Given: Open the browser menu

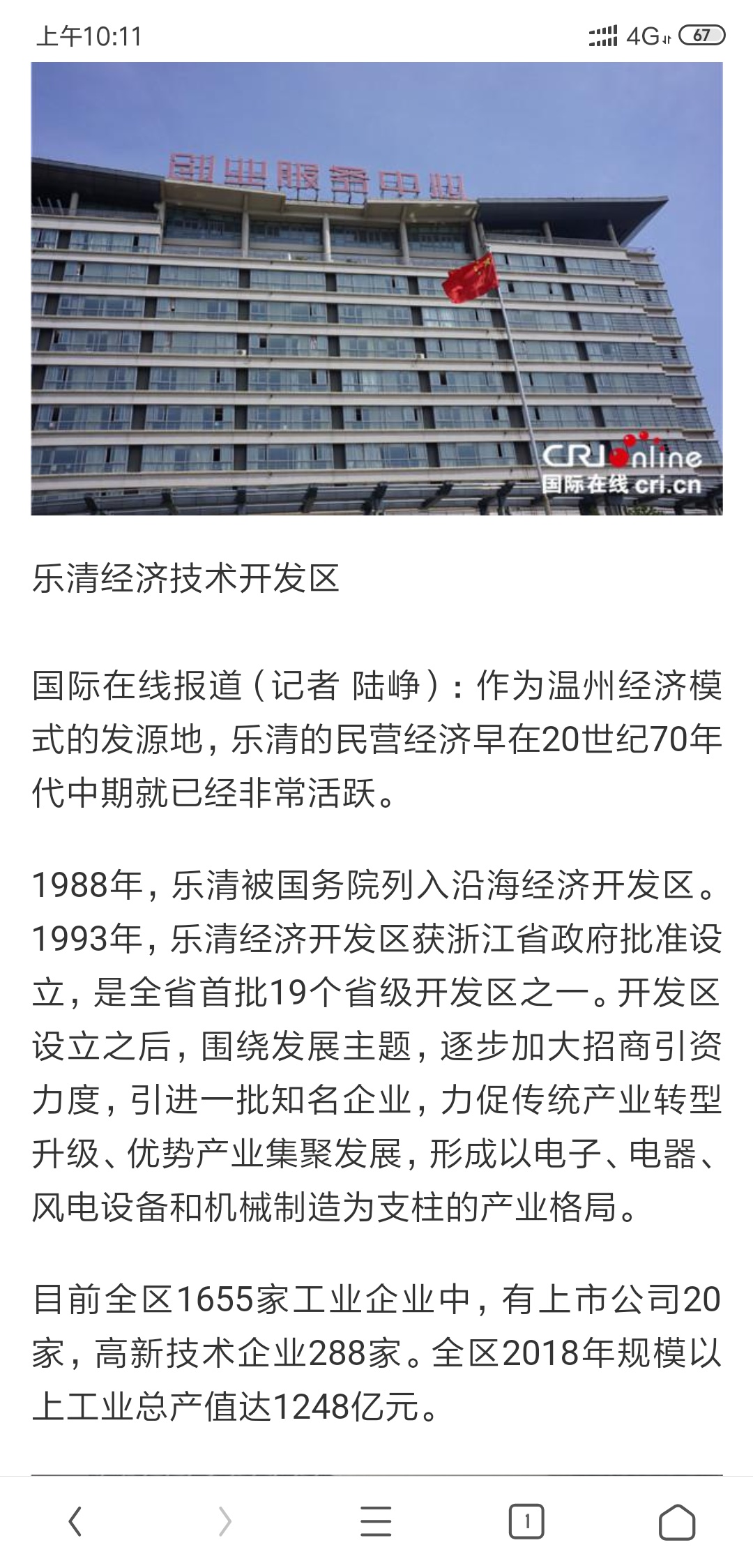Looking at the screenshot, I should 376,1521.
